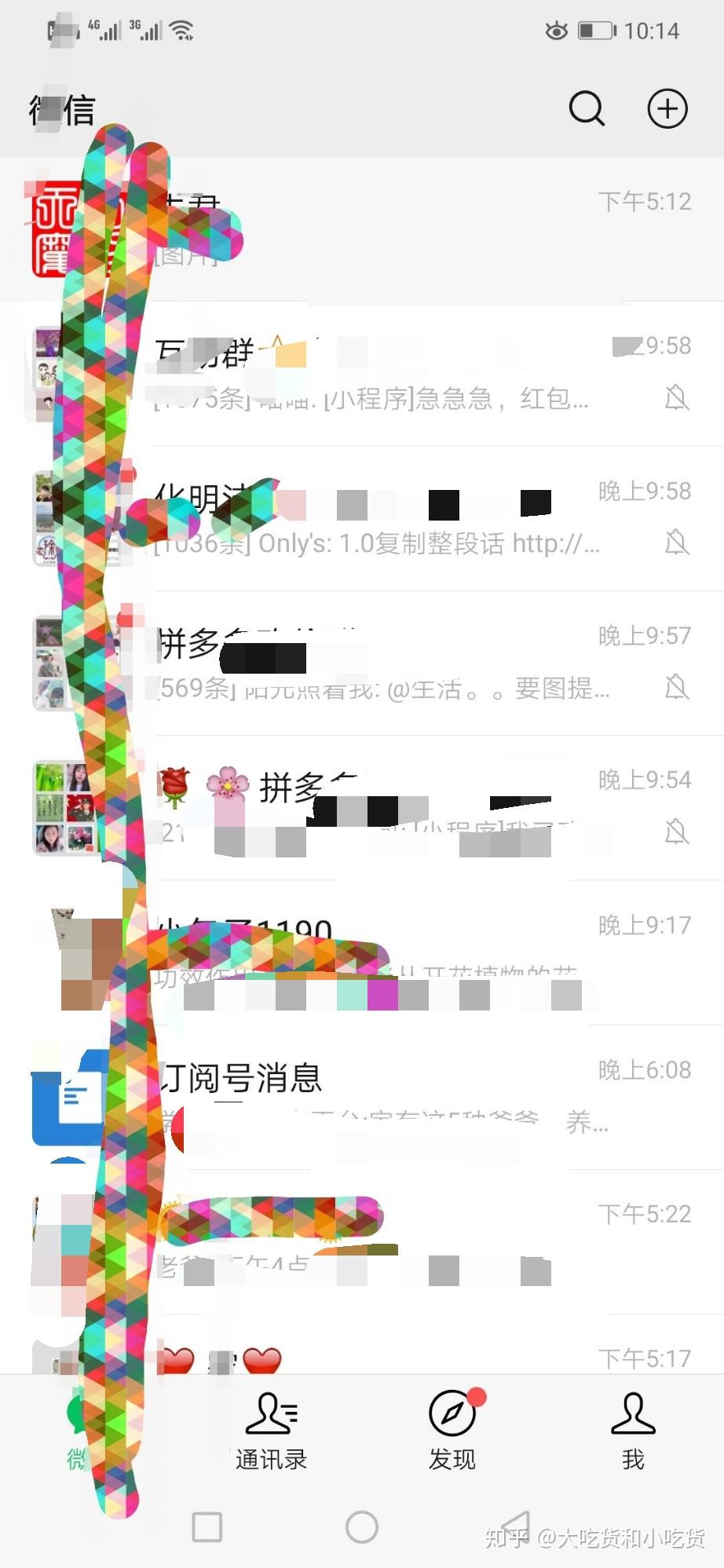This screenshot has height=1568, width=724.
Task: Open the search magnifier icon
Action: point(587,108)
